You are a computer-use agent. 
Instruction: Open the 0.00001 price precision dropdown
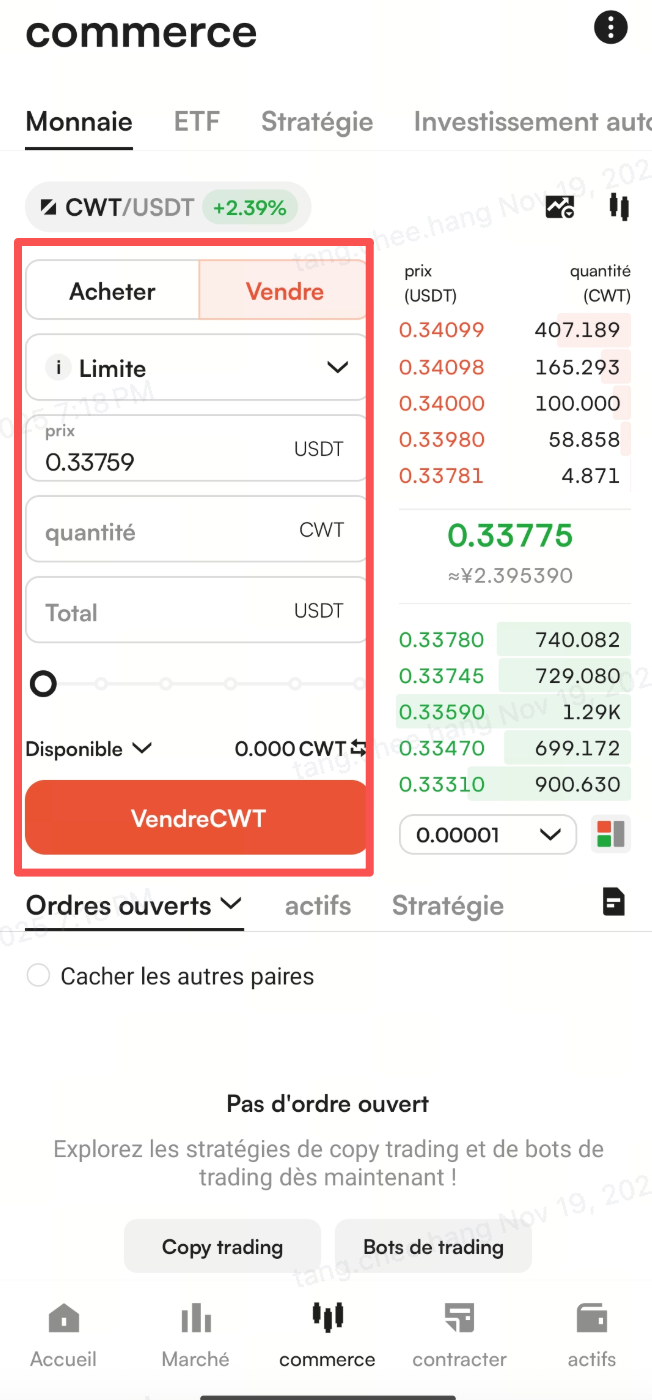click(488, 835)
